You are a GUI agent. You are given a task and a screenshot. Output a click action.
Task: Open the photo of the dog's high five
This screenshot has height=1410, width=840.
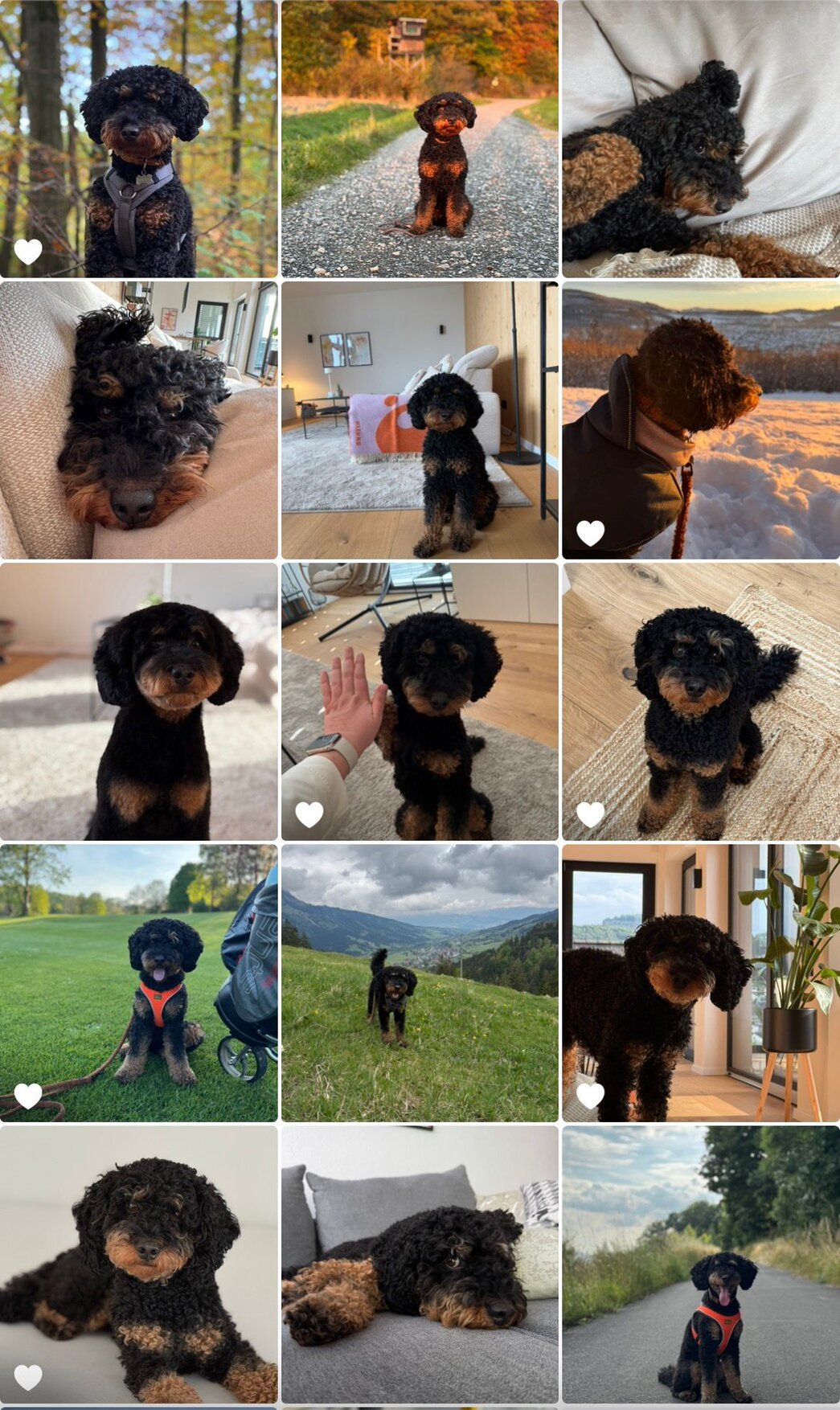(x=420, y=701)
